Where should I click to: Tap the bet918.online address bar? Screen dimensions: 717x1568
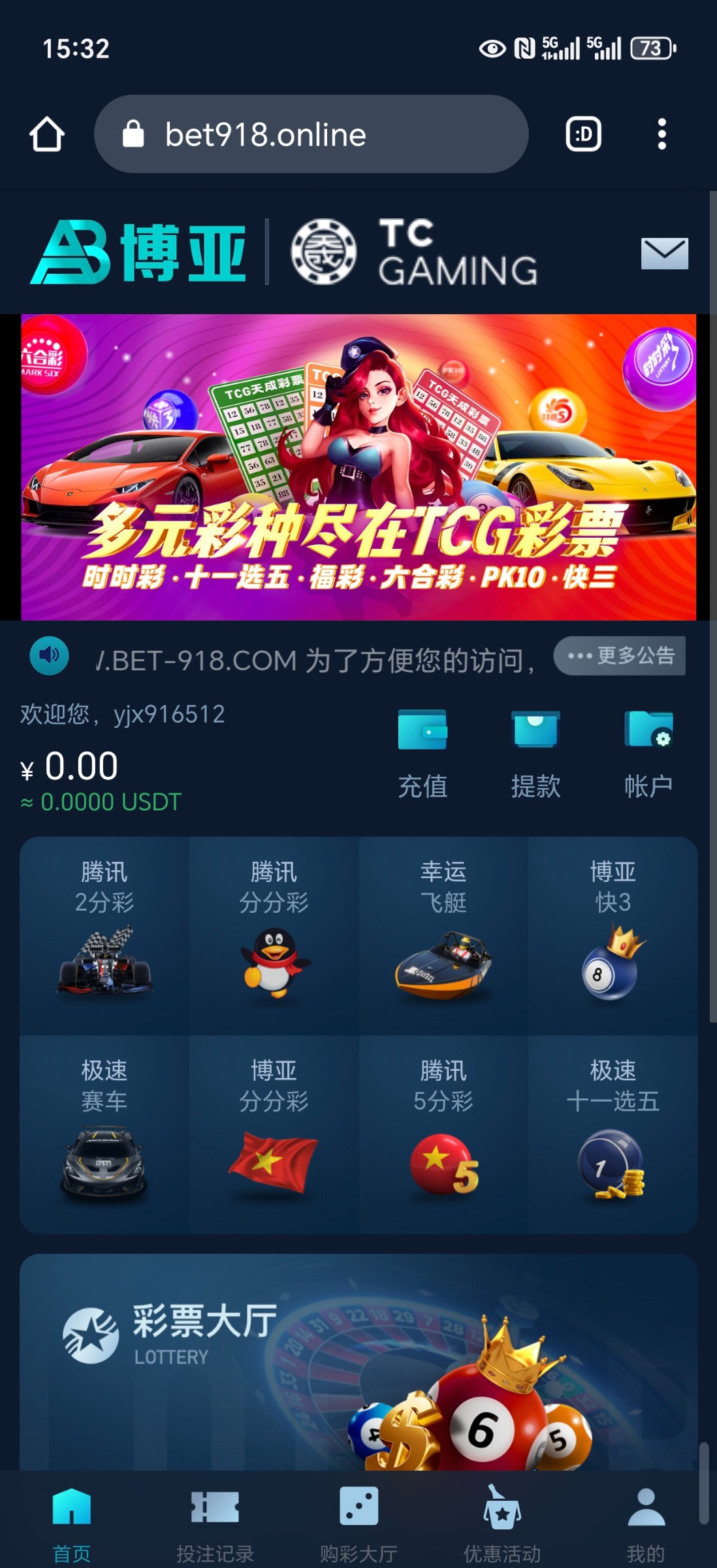311,135
